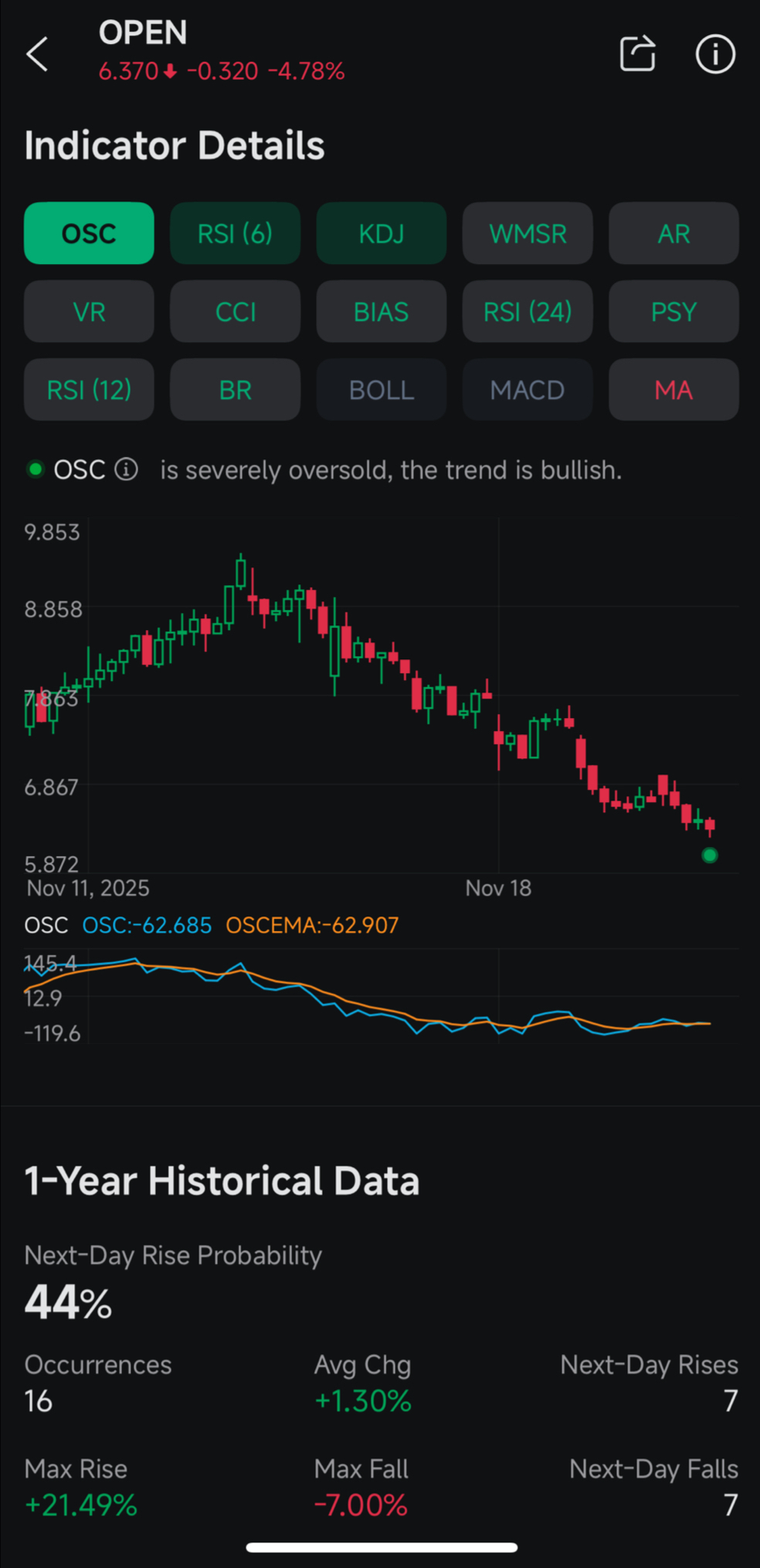This screenshot has height=1568, width=760.
Task: Select the WMSR indicator chip
Action: pyautogui.click(x=528, y=233)
